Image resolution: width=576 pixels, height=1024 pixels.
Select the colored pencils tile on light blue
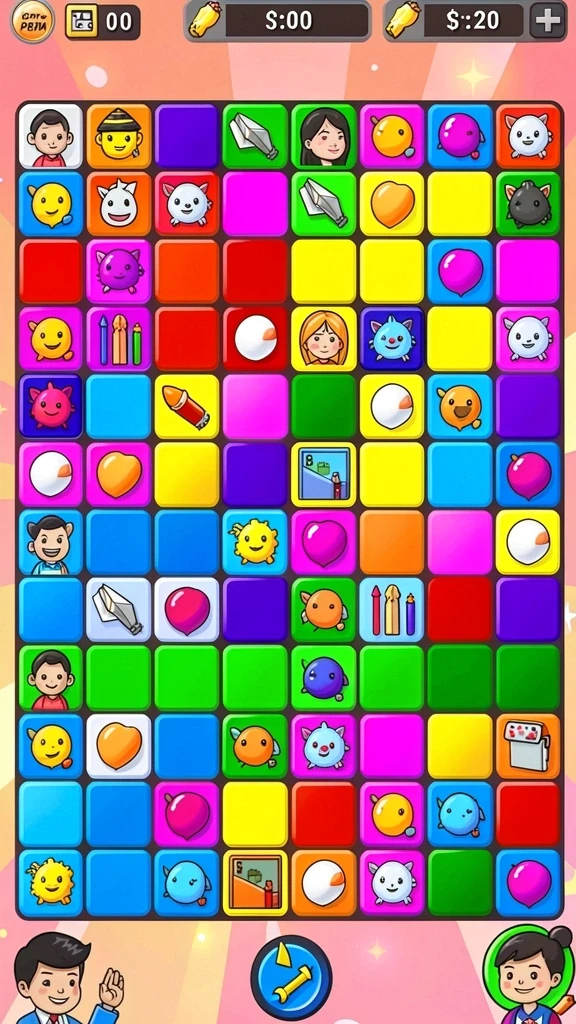click(x=392, y=609)
